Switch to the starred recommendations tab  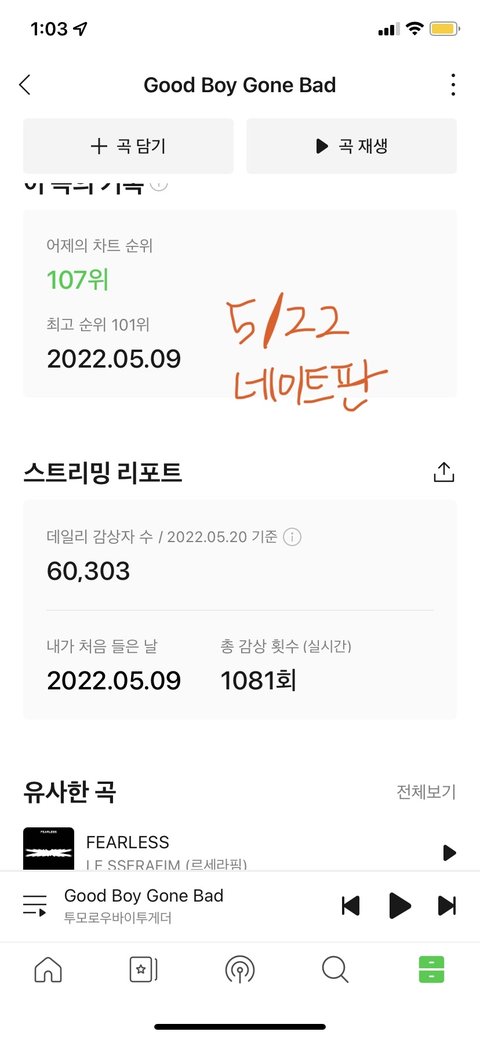pyautogui.click(x=143, y=970)
